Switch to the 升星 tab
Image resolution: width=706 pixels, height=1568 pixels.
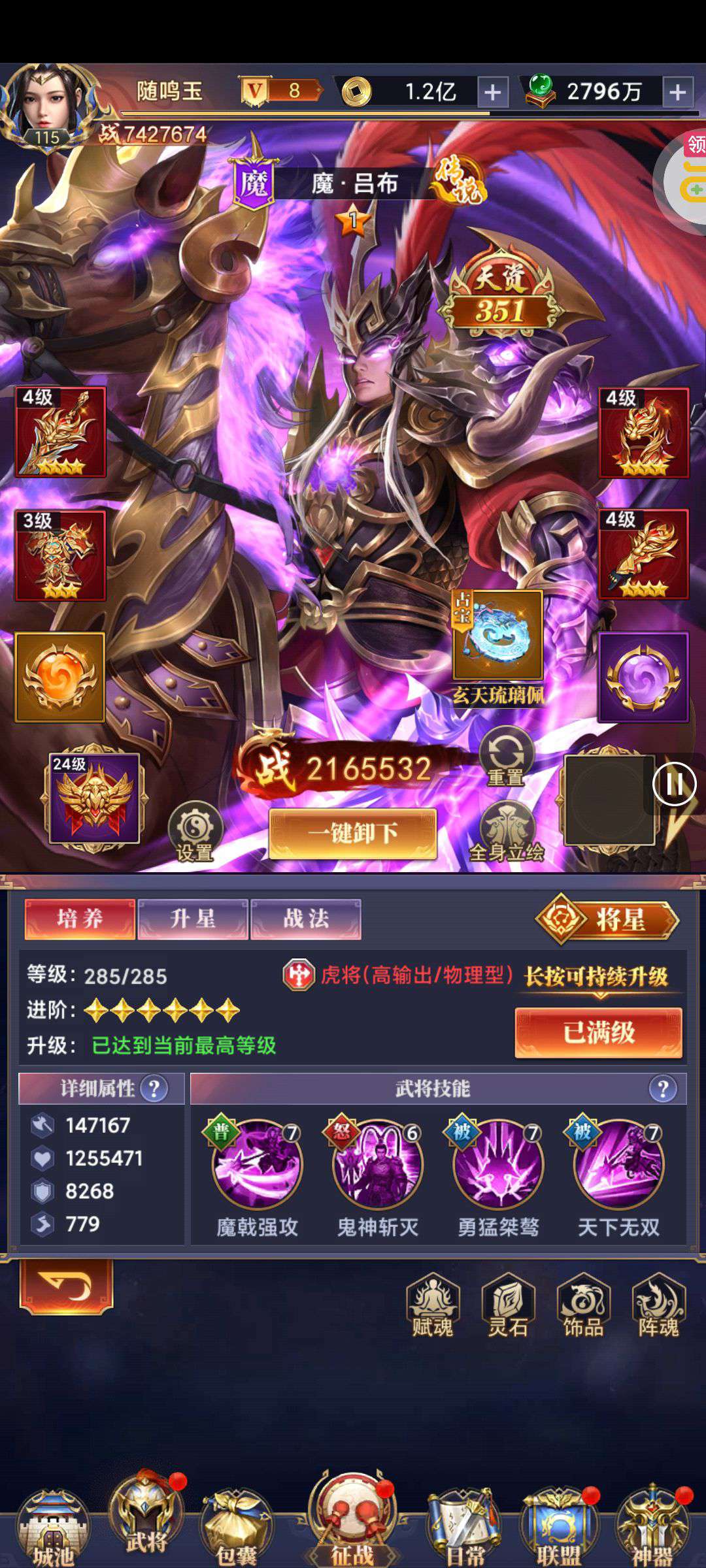tap(193, 919)
